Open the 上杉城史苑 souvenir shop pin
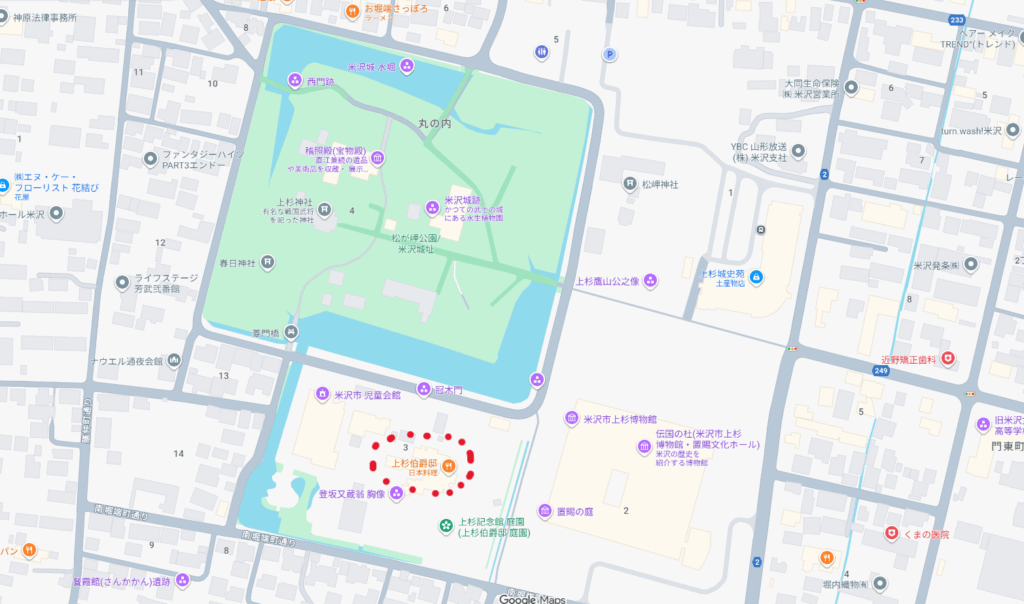The image size is (1024, 604). 756,276
